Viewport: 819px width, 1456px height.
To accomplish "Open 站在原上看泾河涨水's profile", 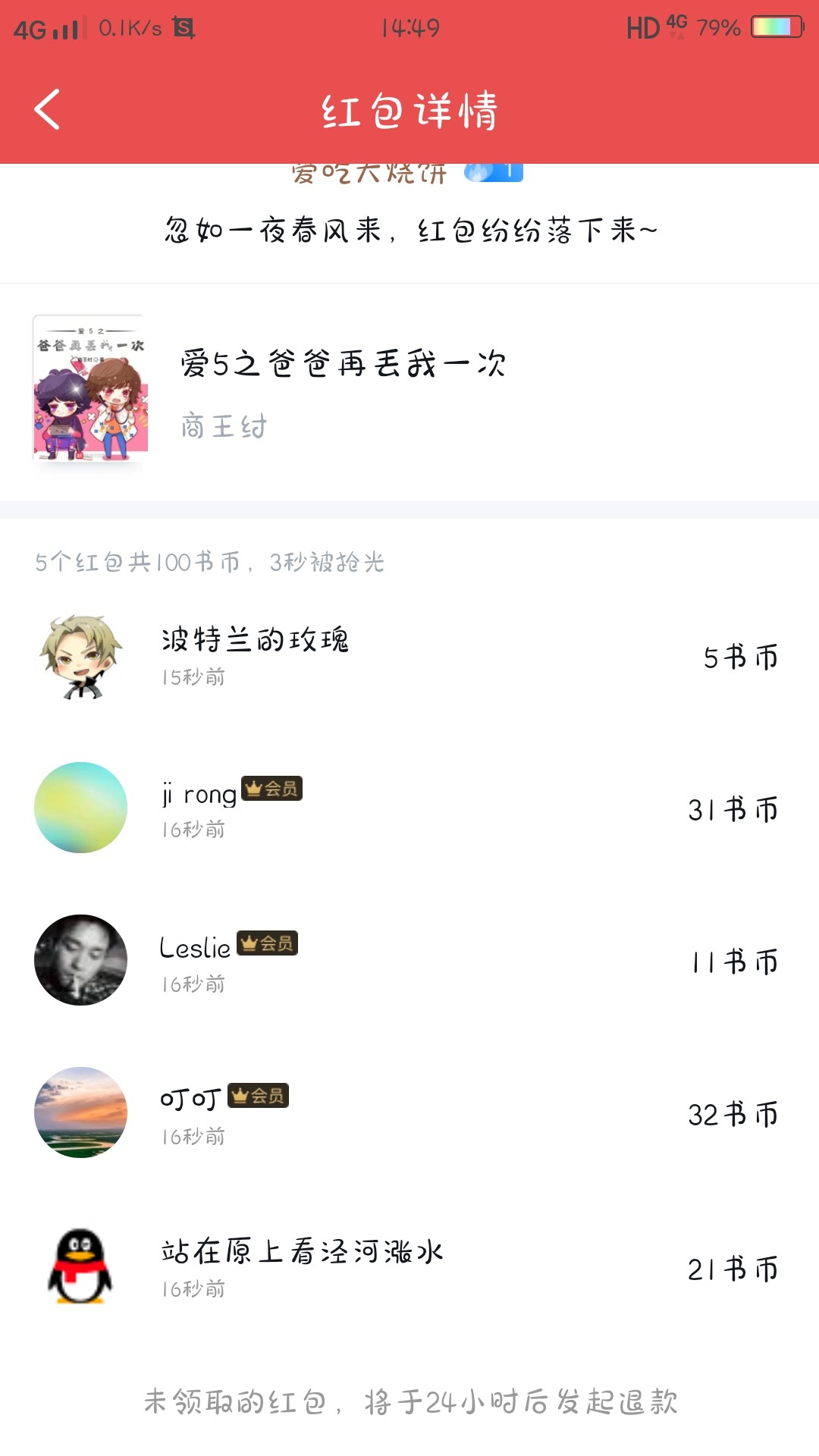I will [x=81, y=1266].
